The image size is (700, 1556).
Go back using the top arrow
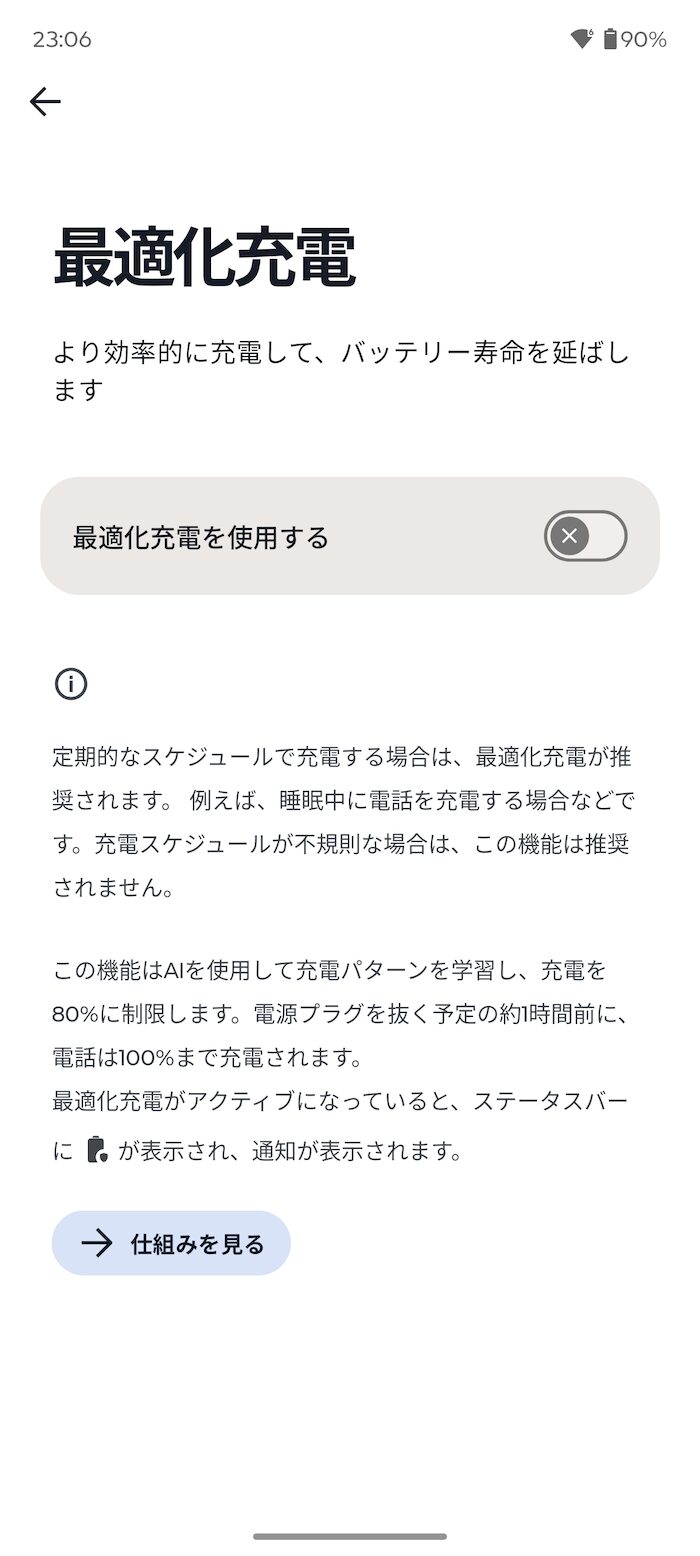tap(45, 101)
